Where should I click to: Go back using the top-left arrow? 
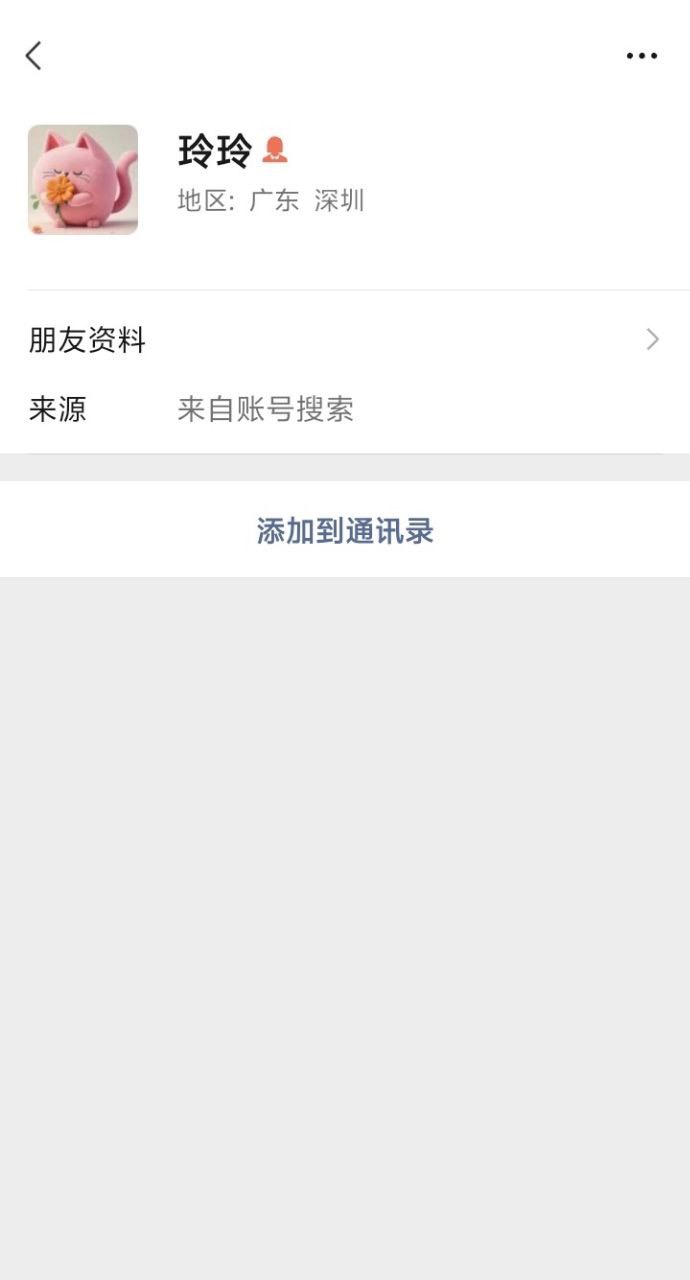[34, 56]
